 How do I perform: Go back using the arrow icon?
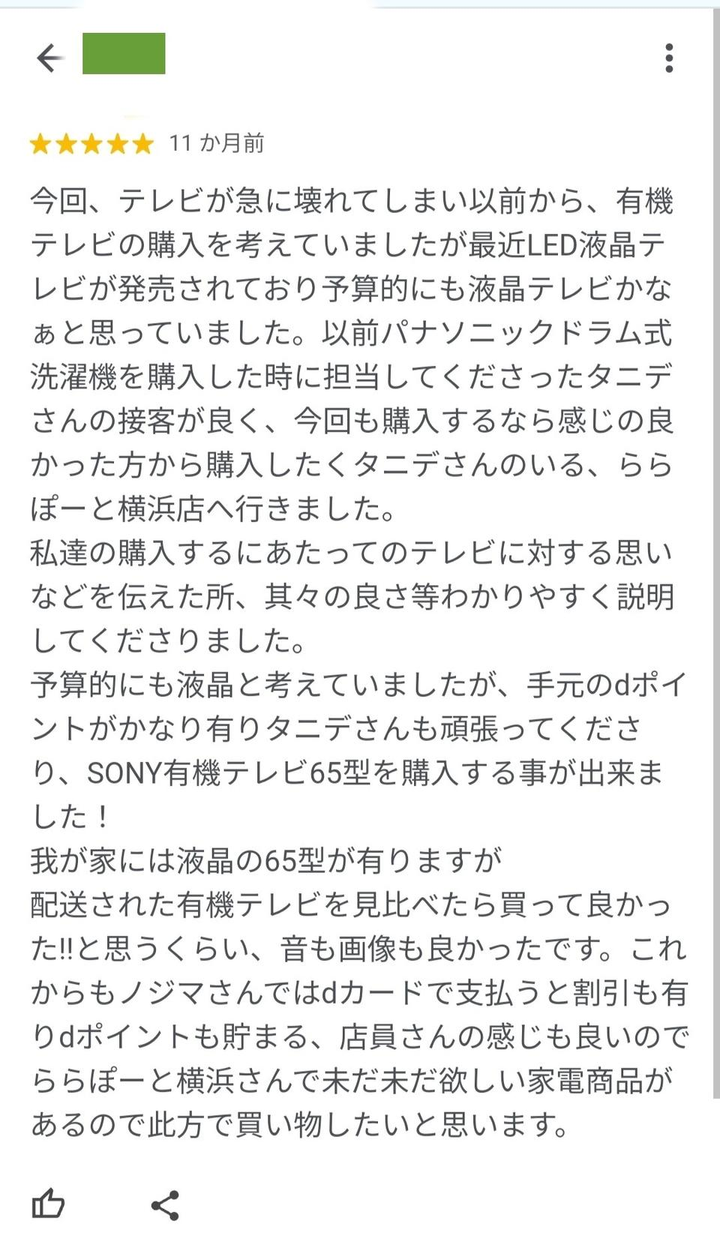click(x=49, y=58)
